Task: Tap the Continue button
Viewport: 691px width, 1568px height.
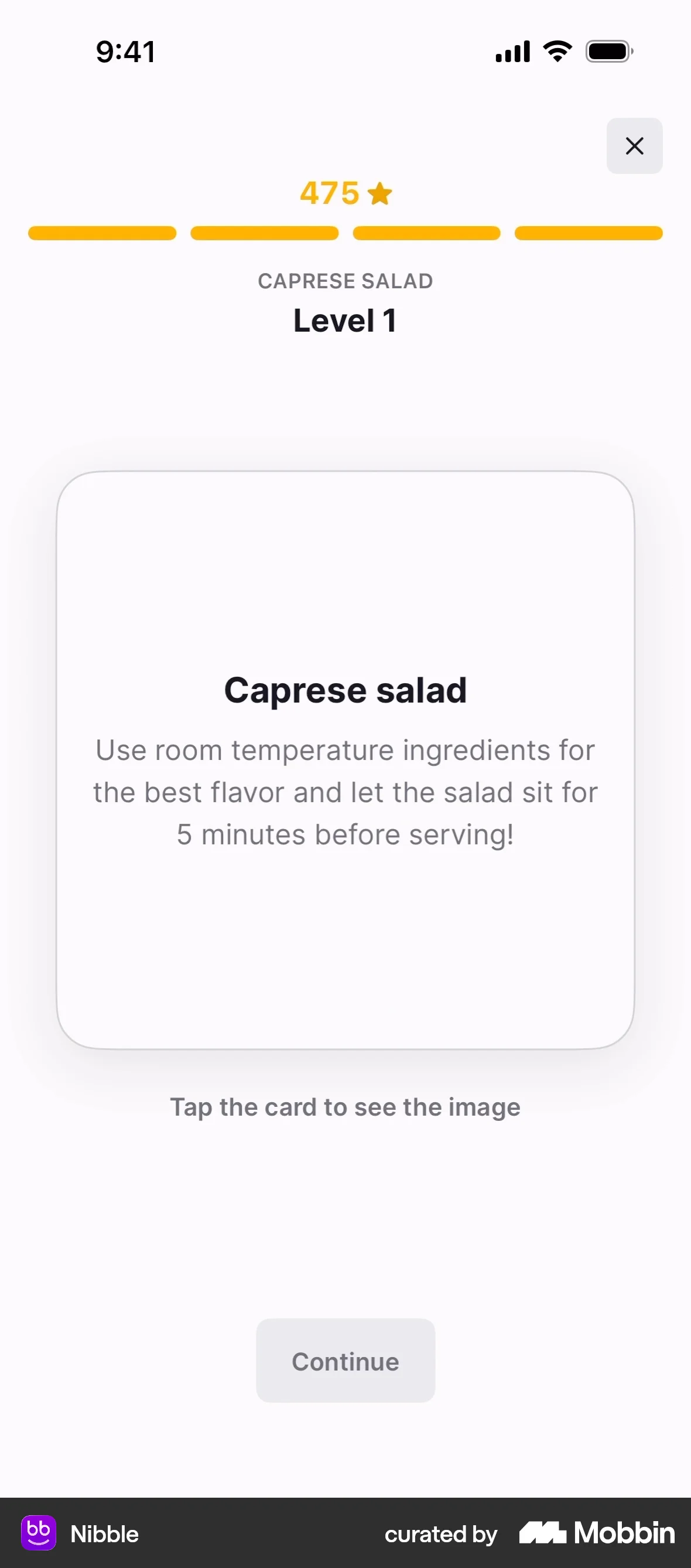Action: tap(345, 1361)
